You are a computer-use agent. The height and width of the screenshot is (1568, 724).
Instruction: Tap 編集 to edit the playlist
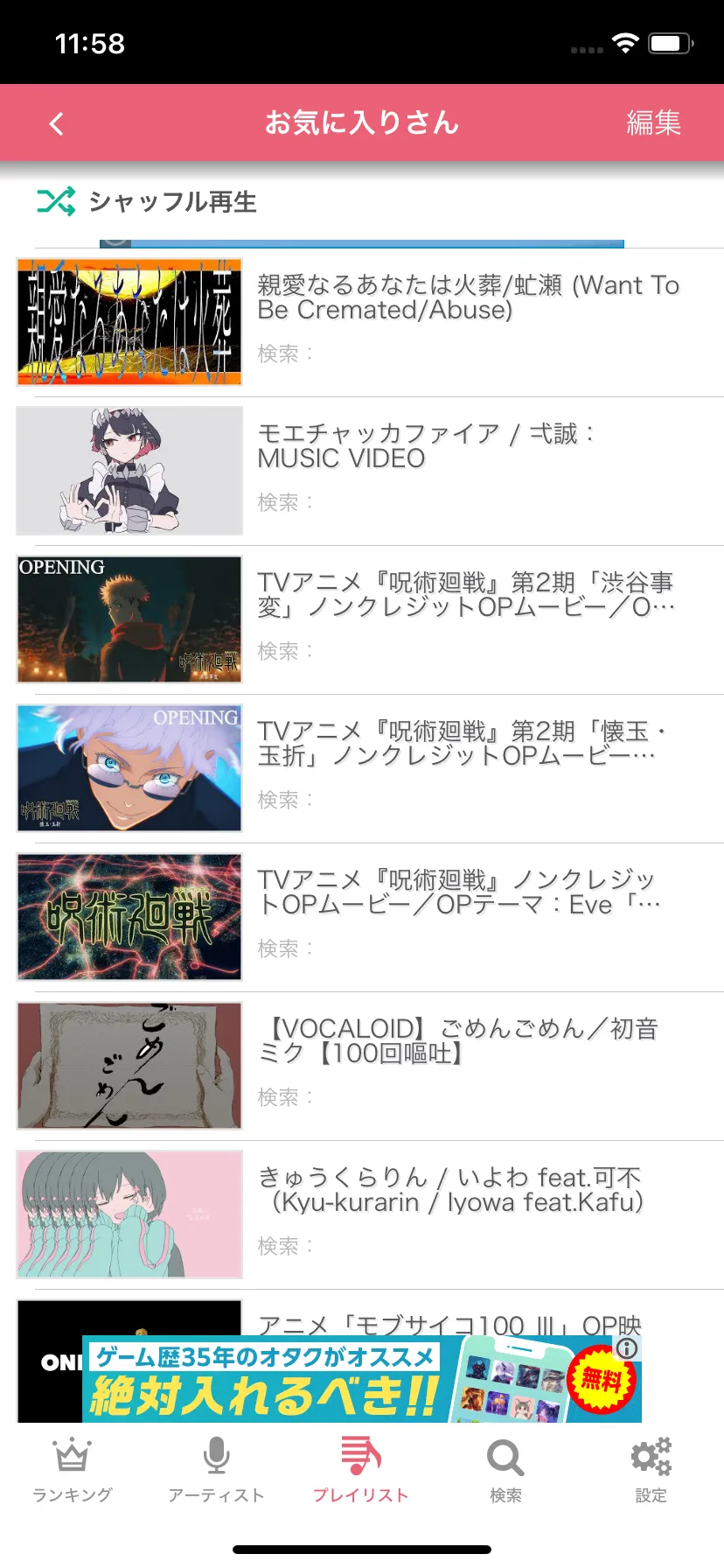653,123
